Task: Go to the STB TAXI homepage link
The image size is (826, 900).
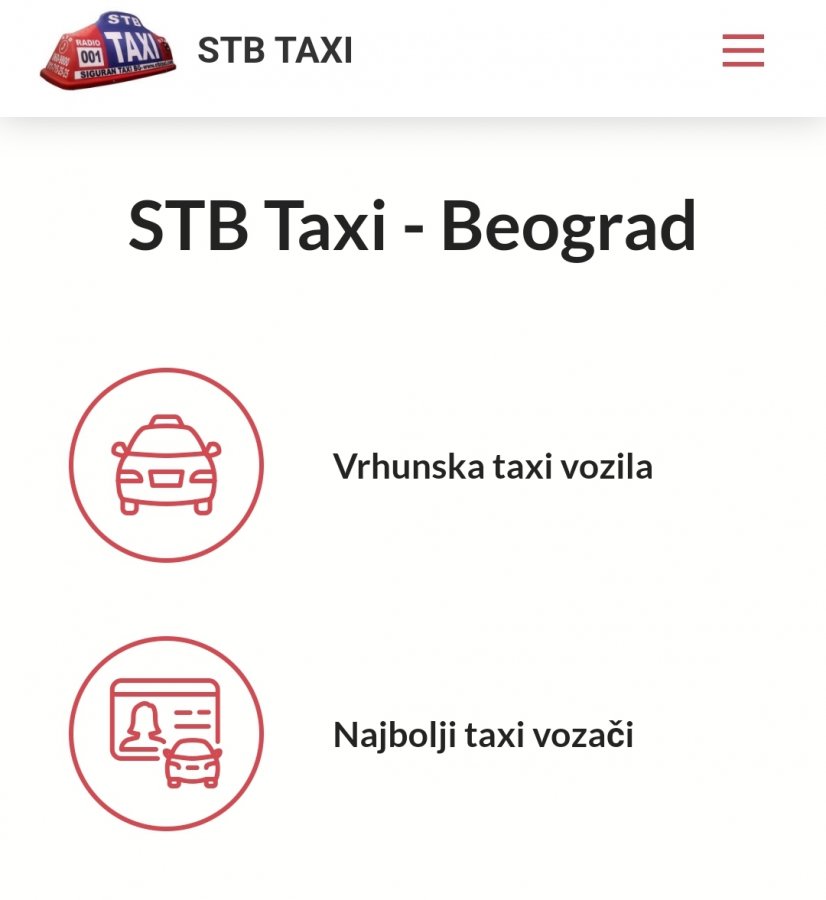Action: (274, 50)
